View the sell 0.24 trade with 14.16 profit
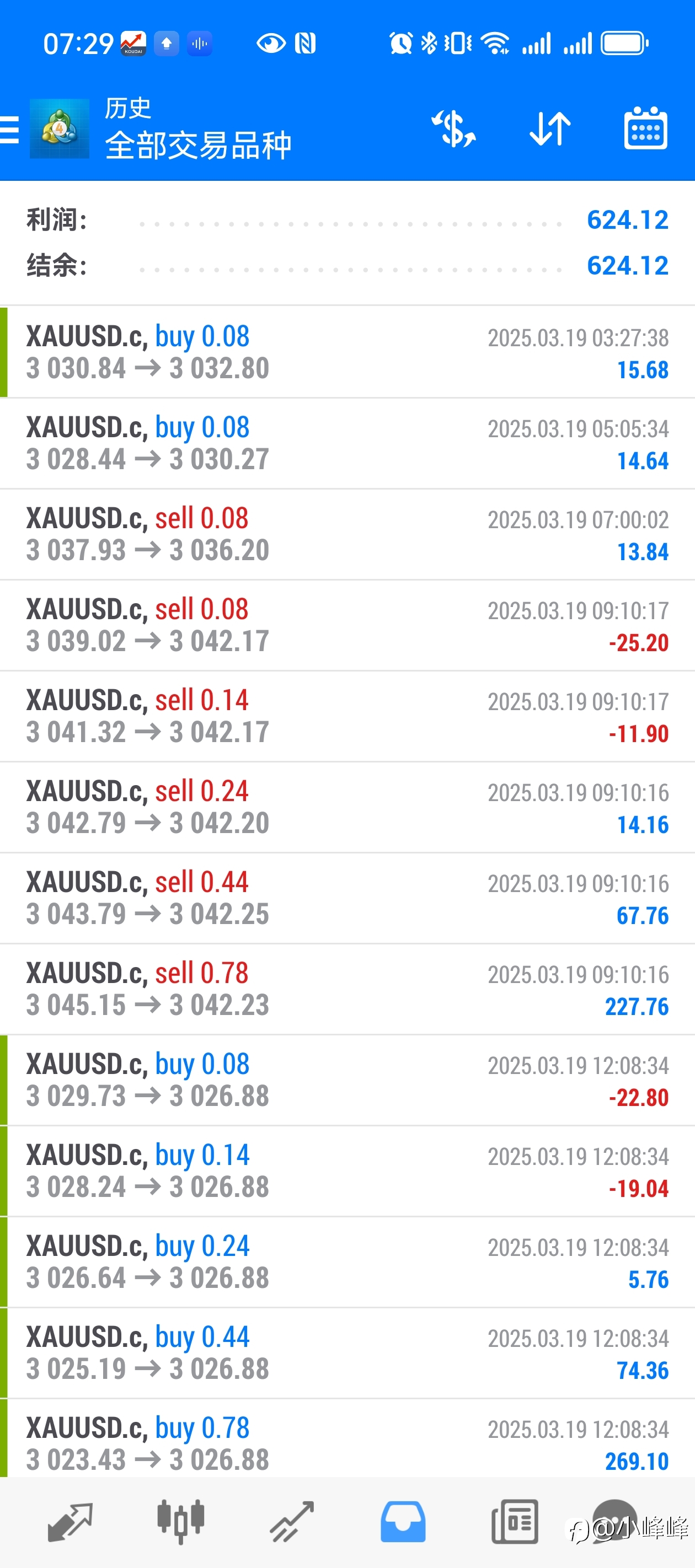695x1568 pixels. pos(347,807)
